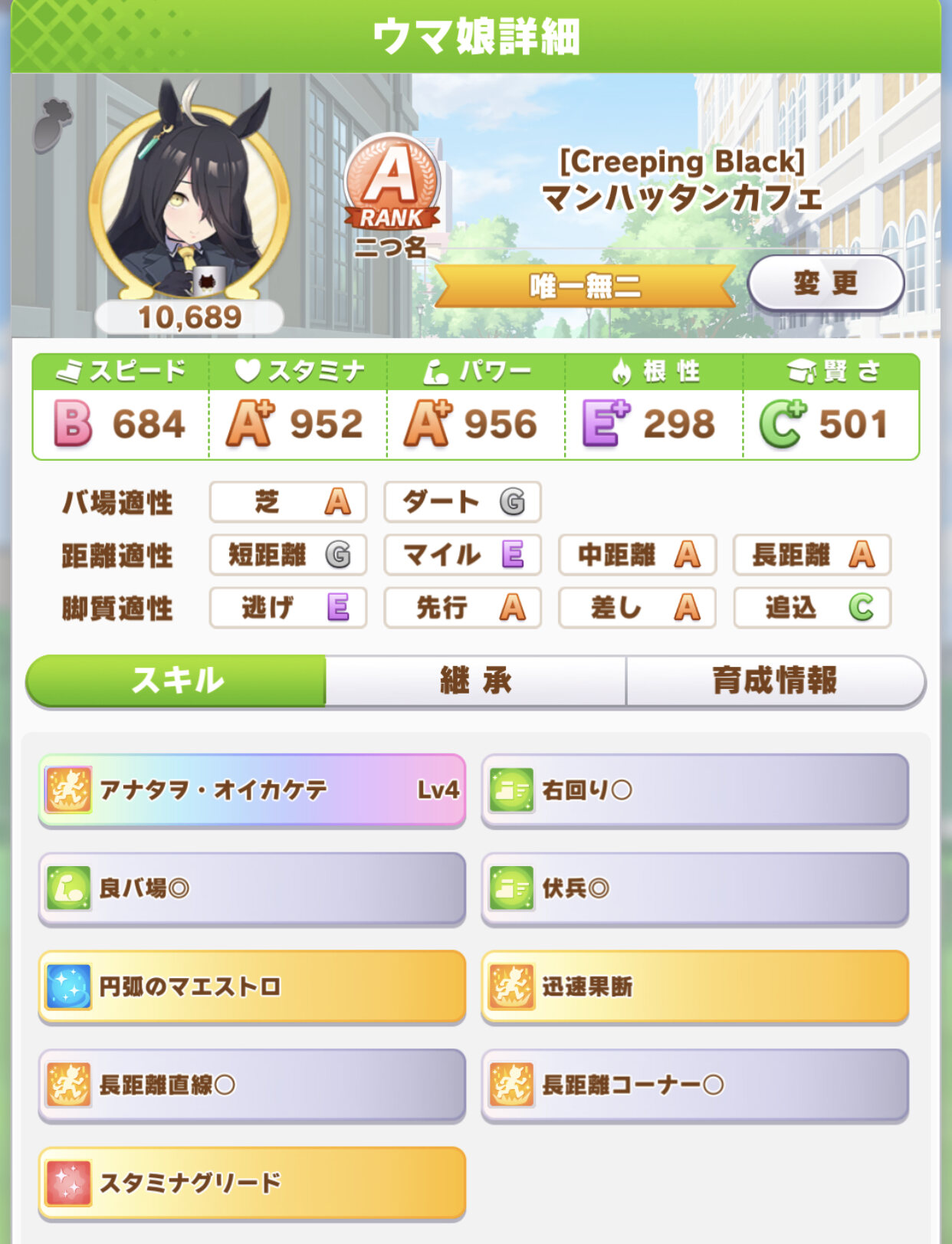View the 迅速果断 skill details

[694, 986]
